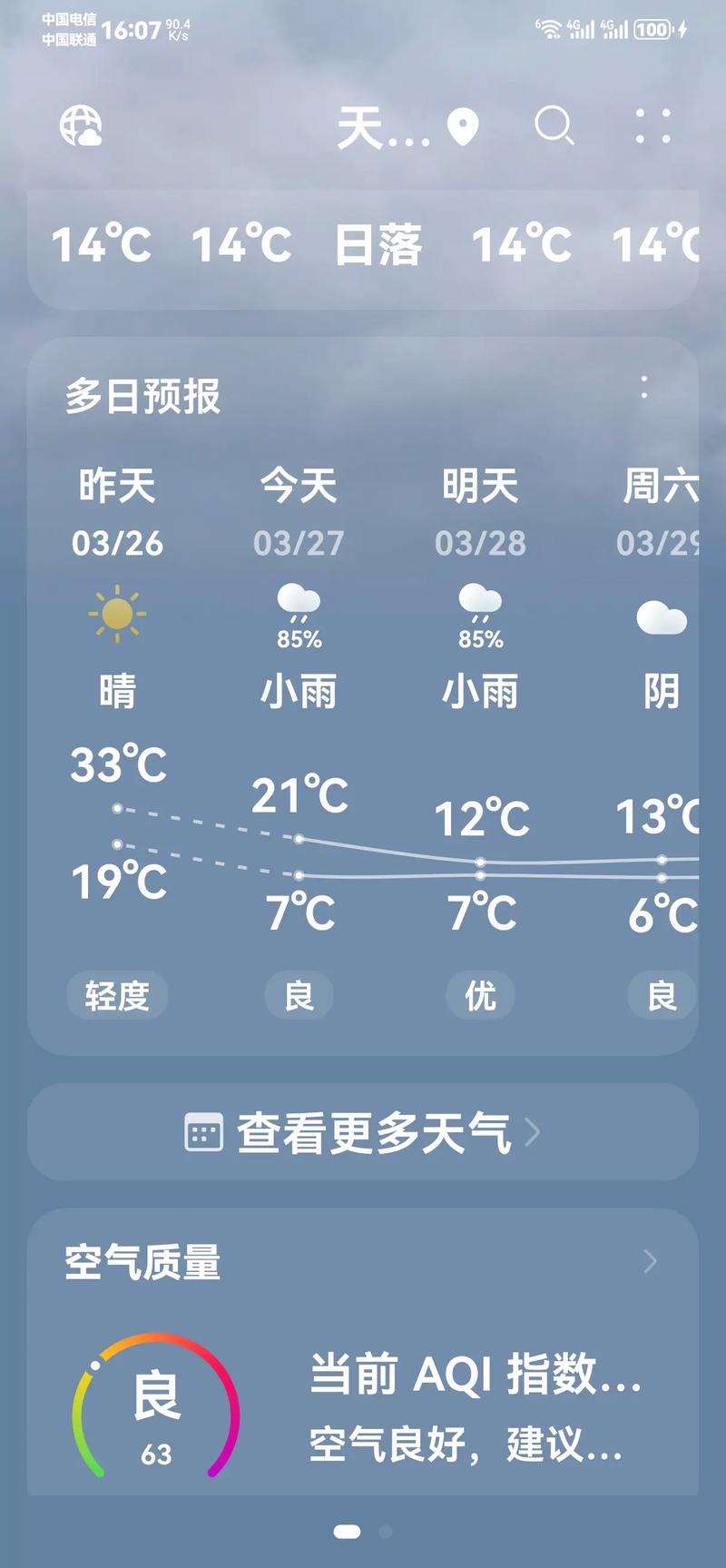Screen dimensions: 726x1568
Task: Open the global weather/globe icon
Action: [80, 128]
